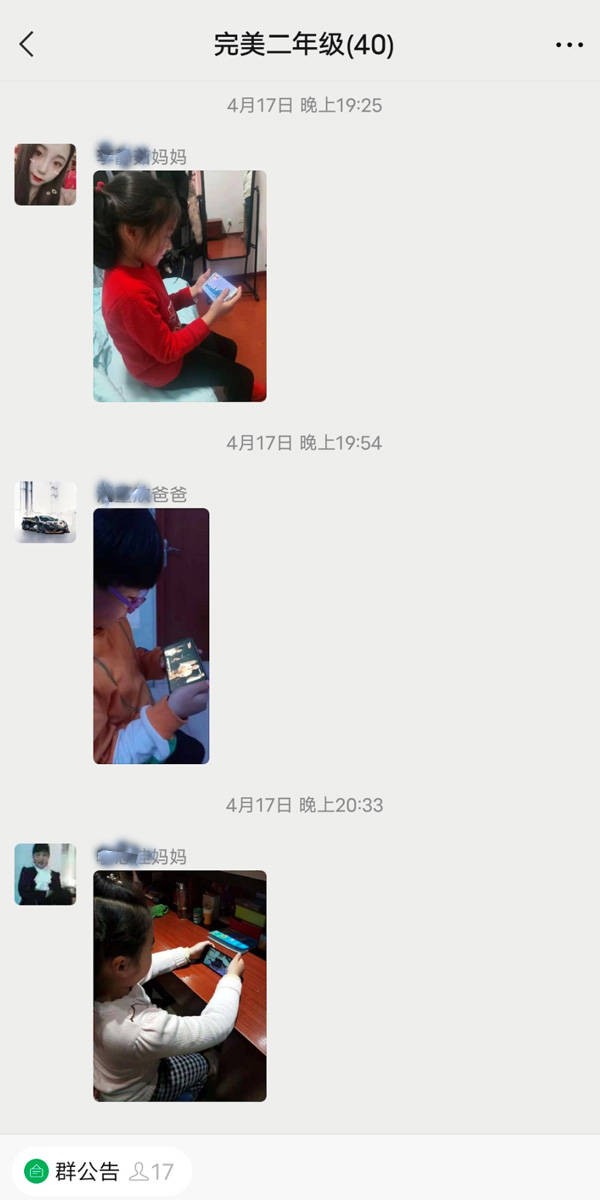Tap the sports car profile avatar
This screenshot has height=1200, width=600.
click(x=45, y=512)
